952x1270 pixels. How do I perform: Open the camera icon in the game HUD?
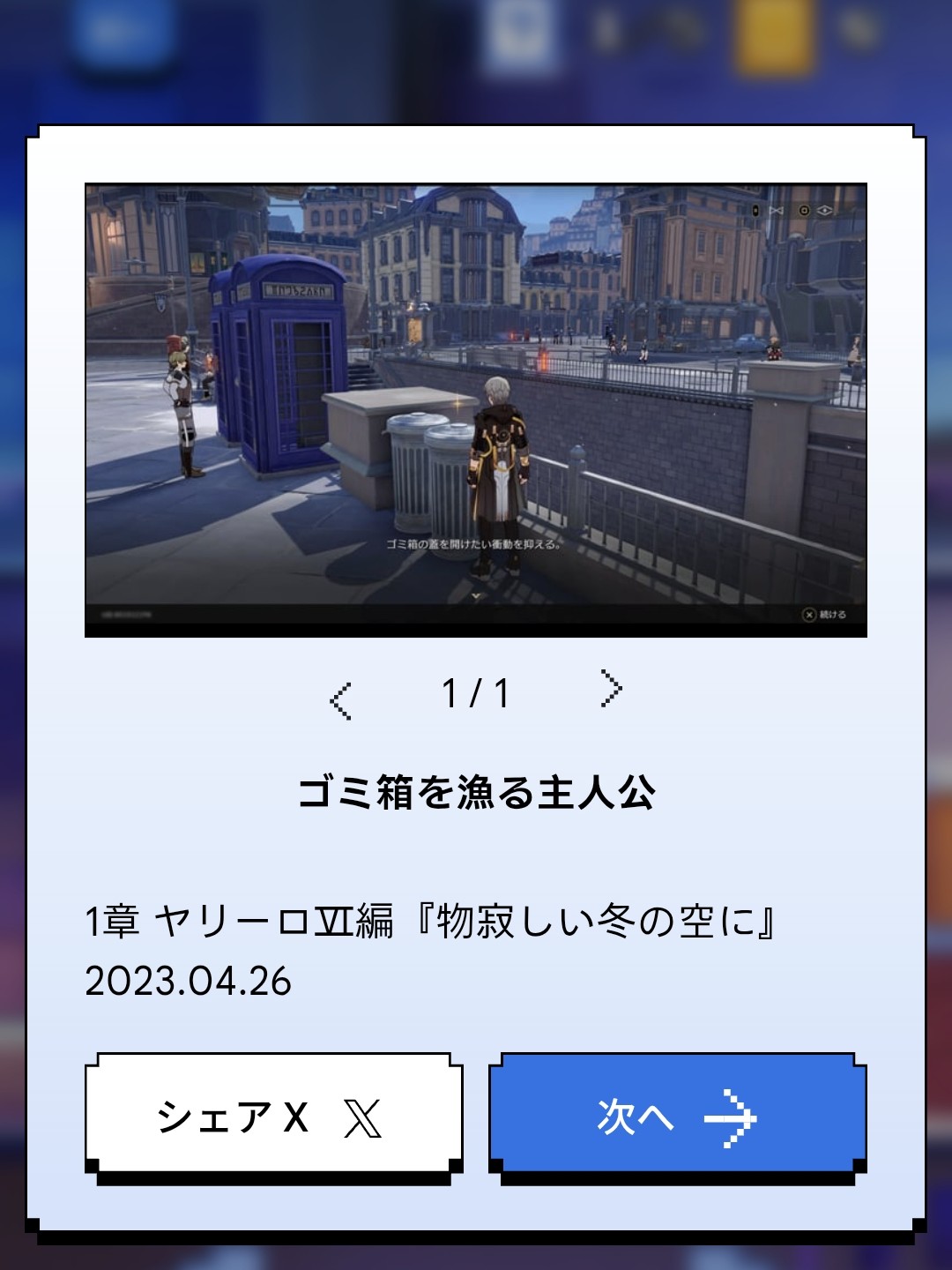tap(805, 210)
